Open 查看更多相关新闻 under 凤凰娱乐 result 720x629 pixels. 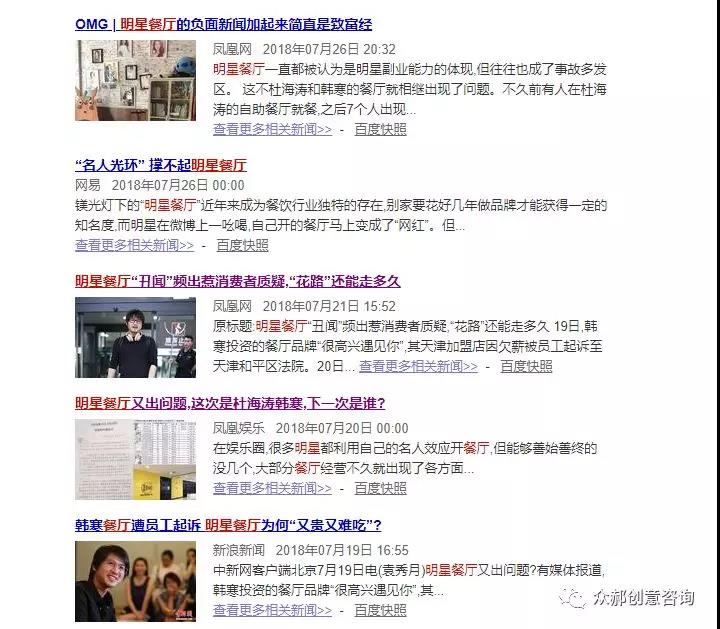[x=272, y=488]
